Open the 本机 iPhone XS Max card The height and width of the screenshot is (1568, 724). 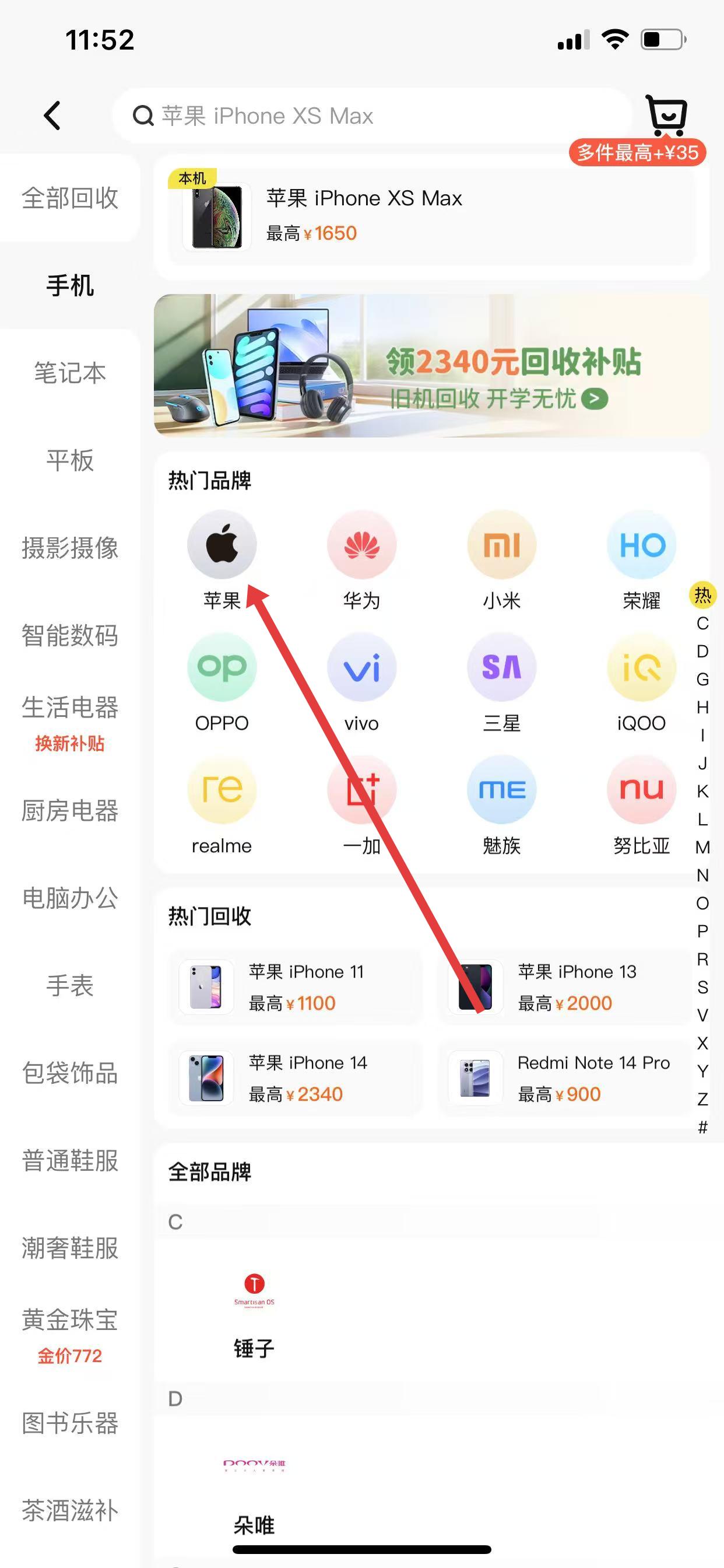(x=431, y=216)
